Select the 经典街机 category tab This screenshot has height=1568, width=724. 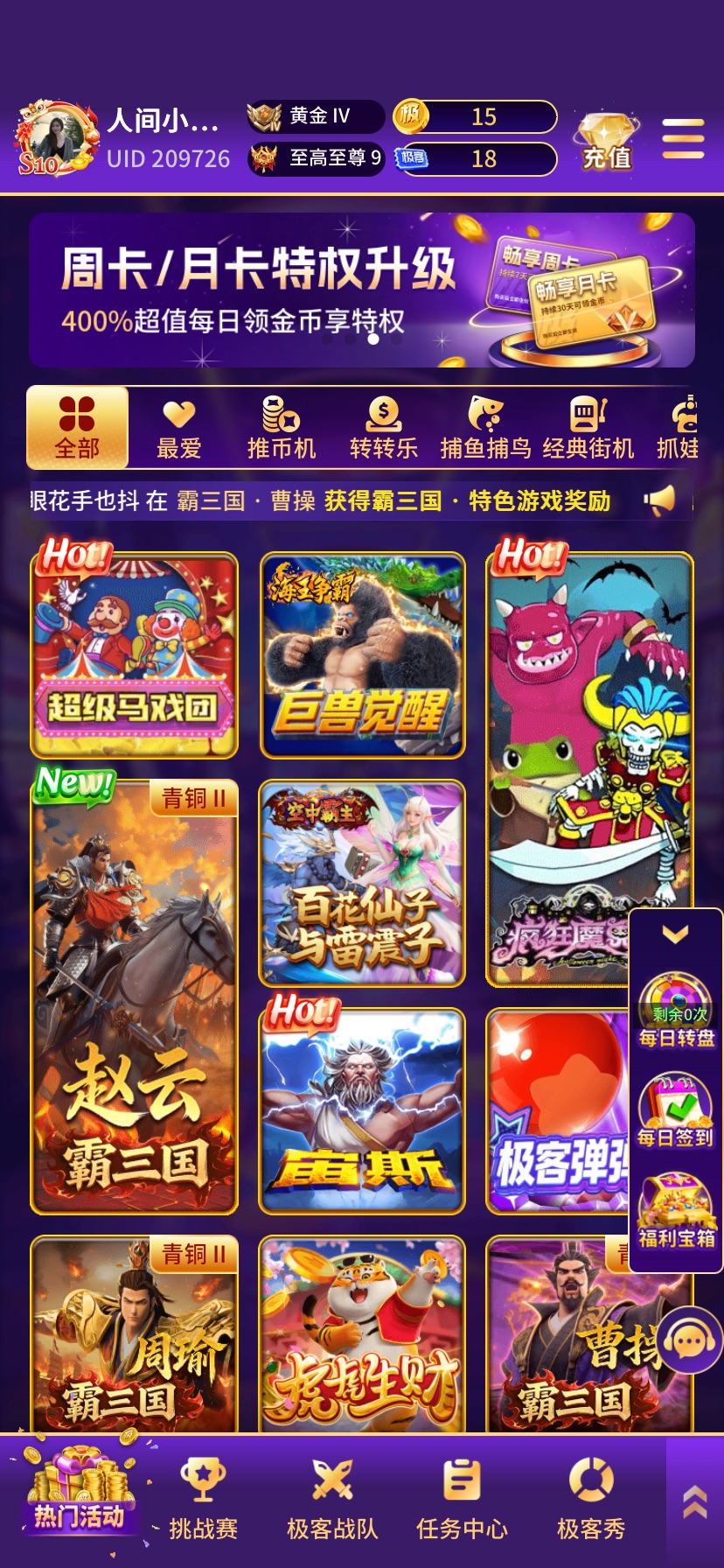588,428
